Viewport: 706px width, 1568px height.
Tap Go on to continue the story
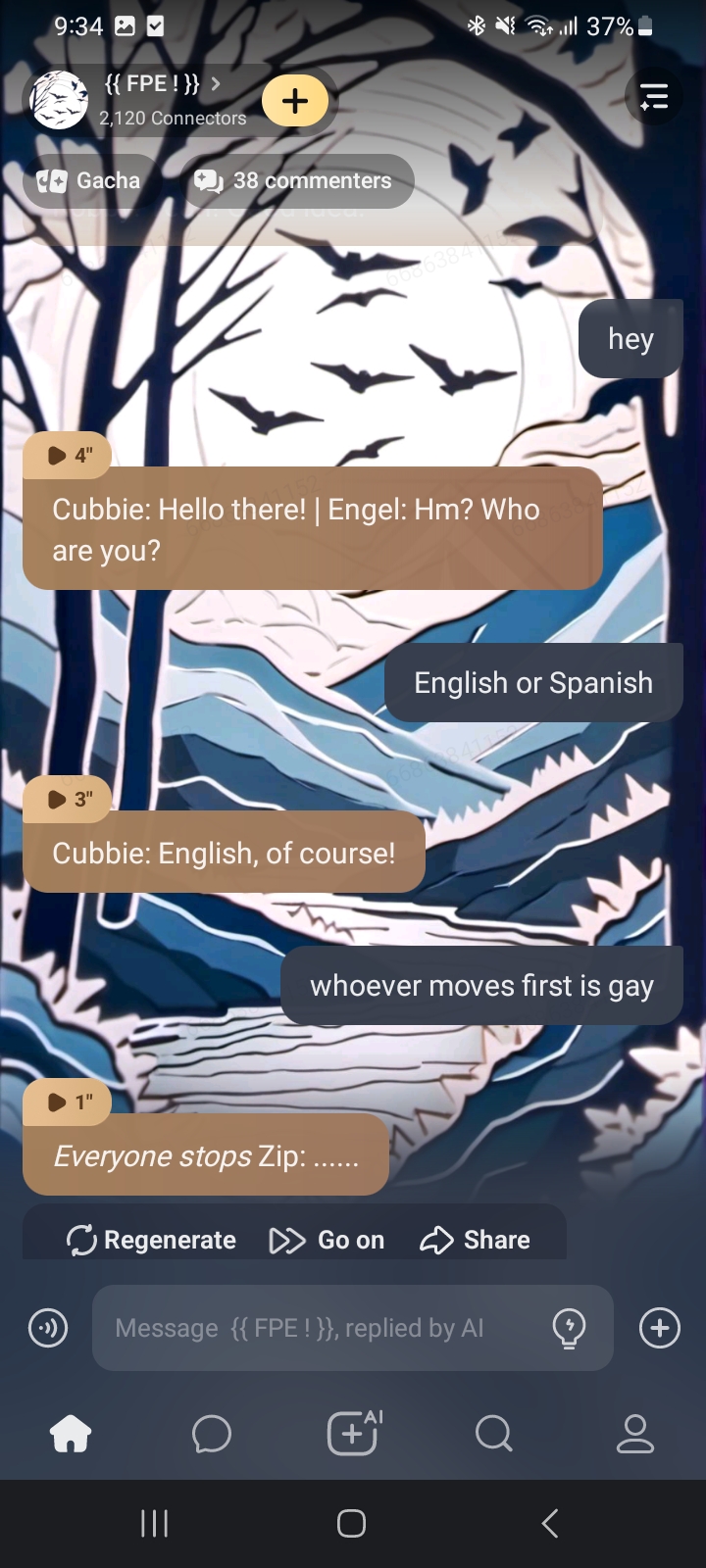(327, 1240)
